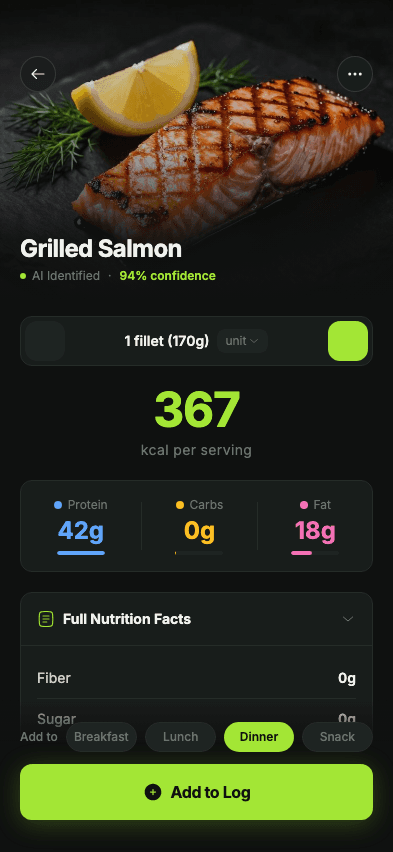
Task: Tap the dark serving decrease button
Action: pos(45,341)
